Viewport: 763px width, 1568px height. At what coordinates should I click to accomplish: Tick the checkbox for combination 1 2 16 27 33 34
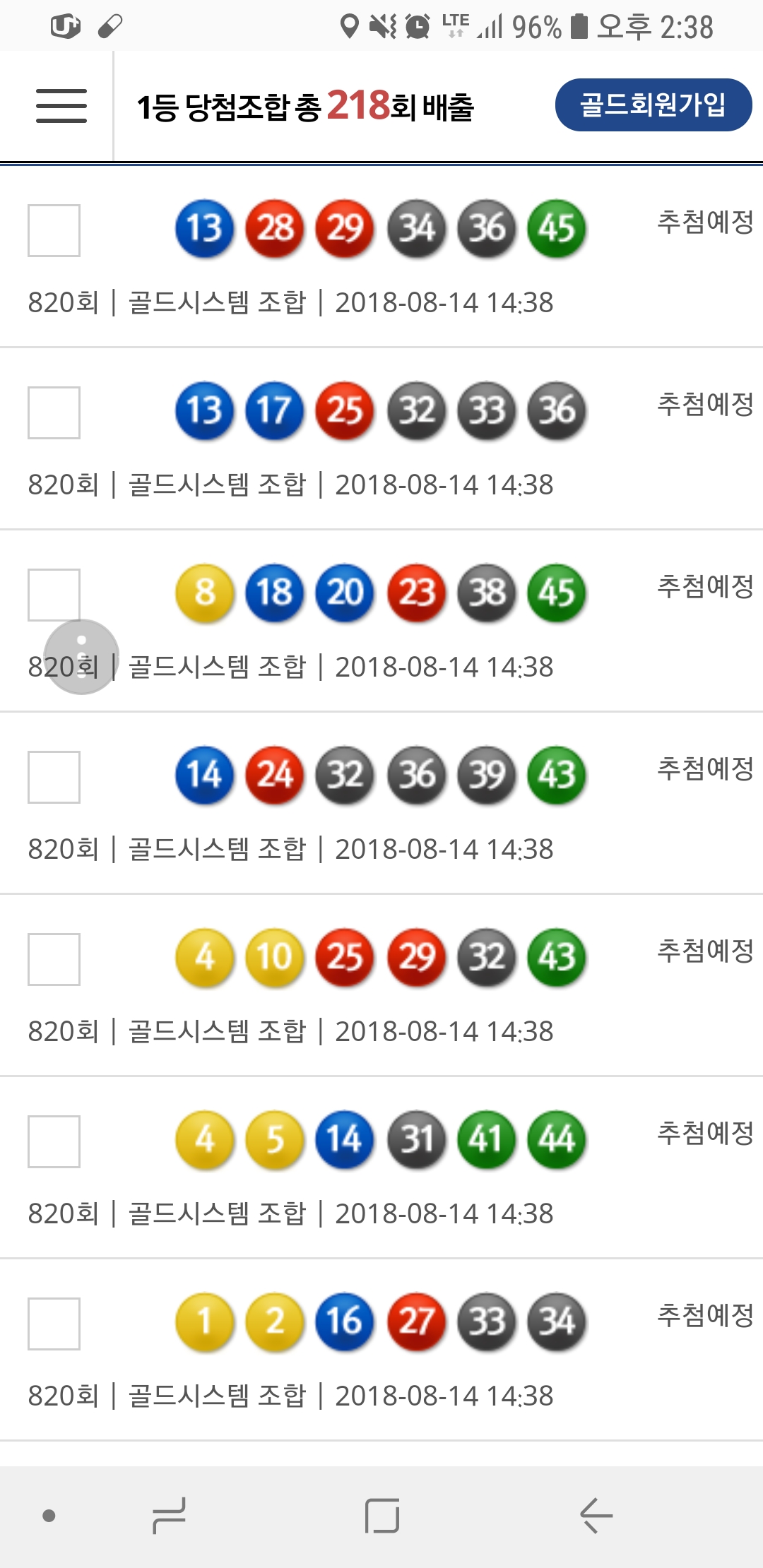[54, 1324]
